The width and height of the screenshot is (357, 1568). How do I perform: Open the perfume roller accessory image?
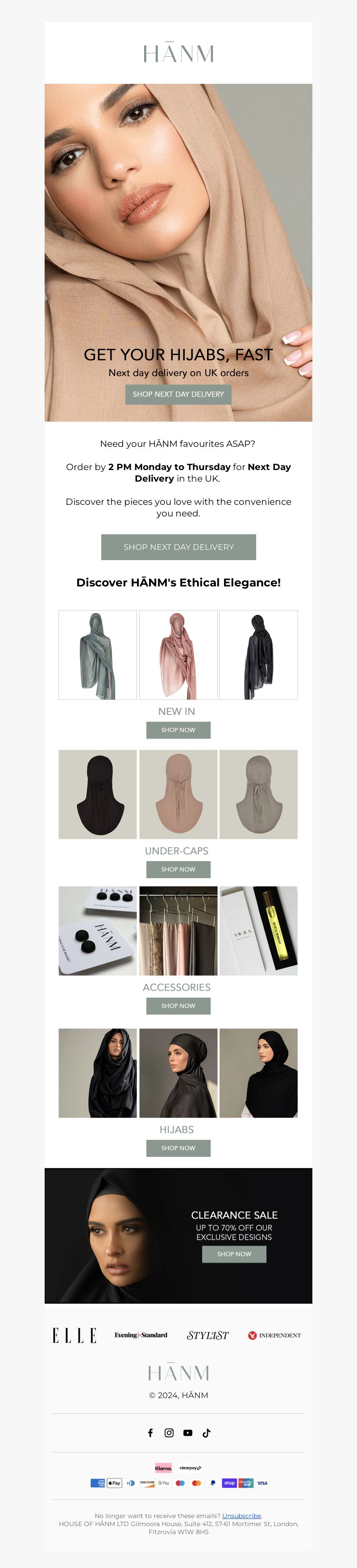pyautogui.click(x=258, y=930)
